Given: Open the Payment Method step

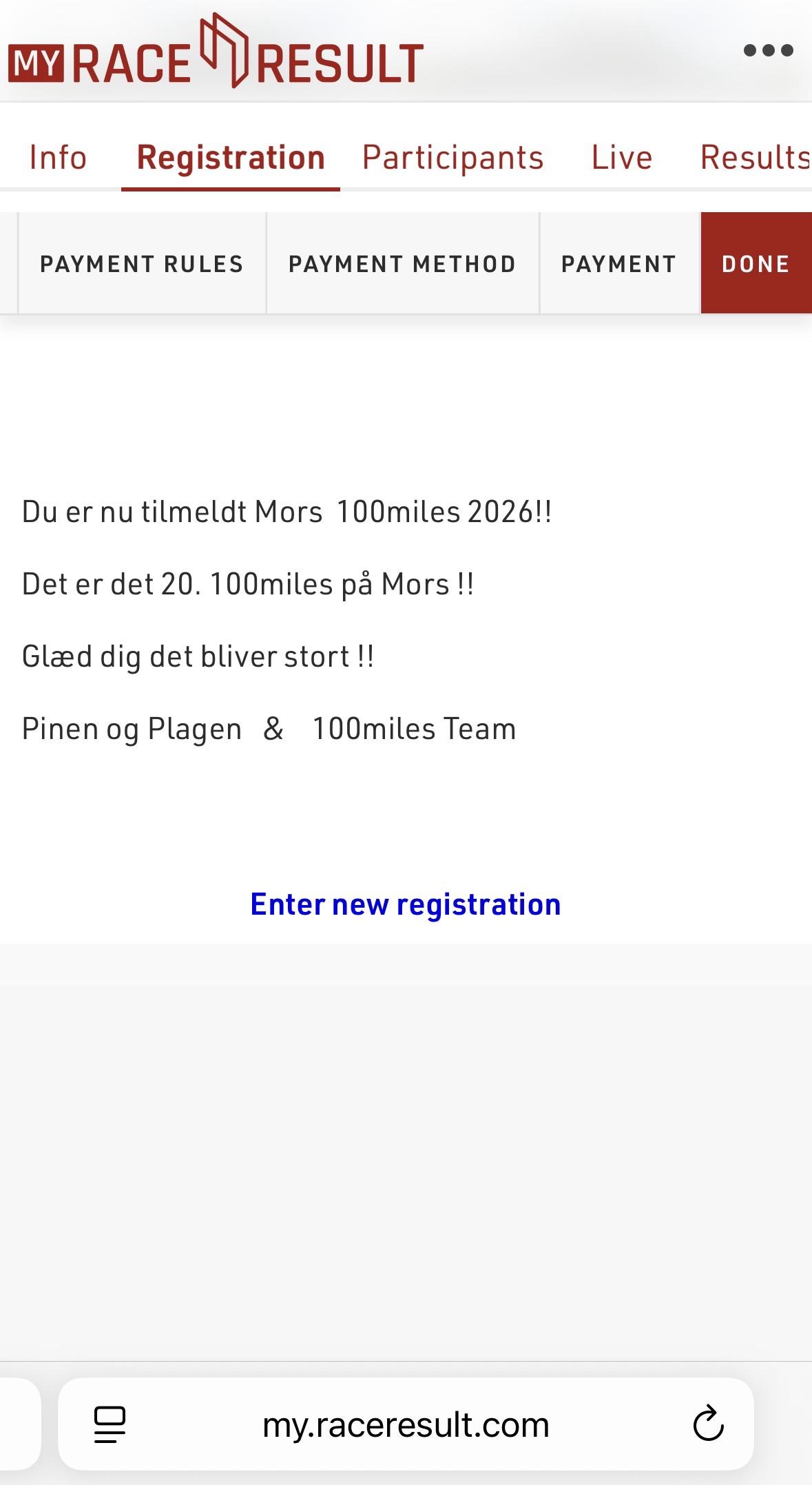Looking at the screenshot, I should point(402,264).
